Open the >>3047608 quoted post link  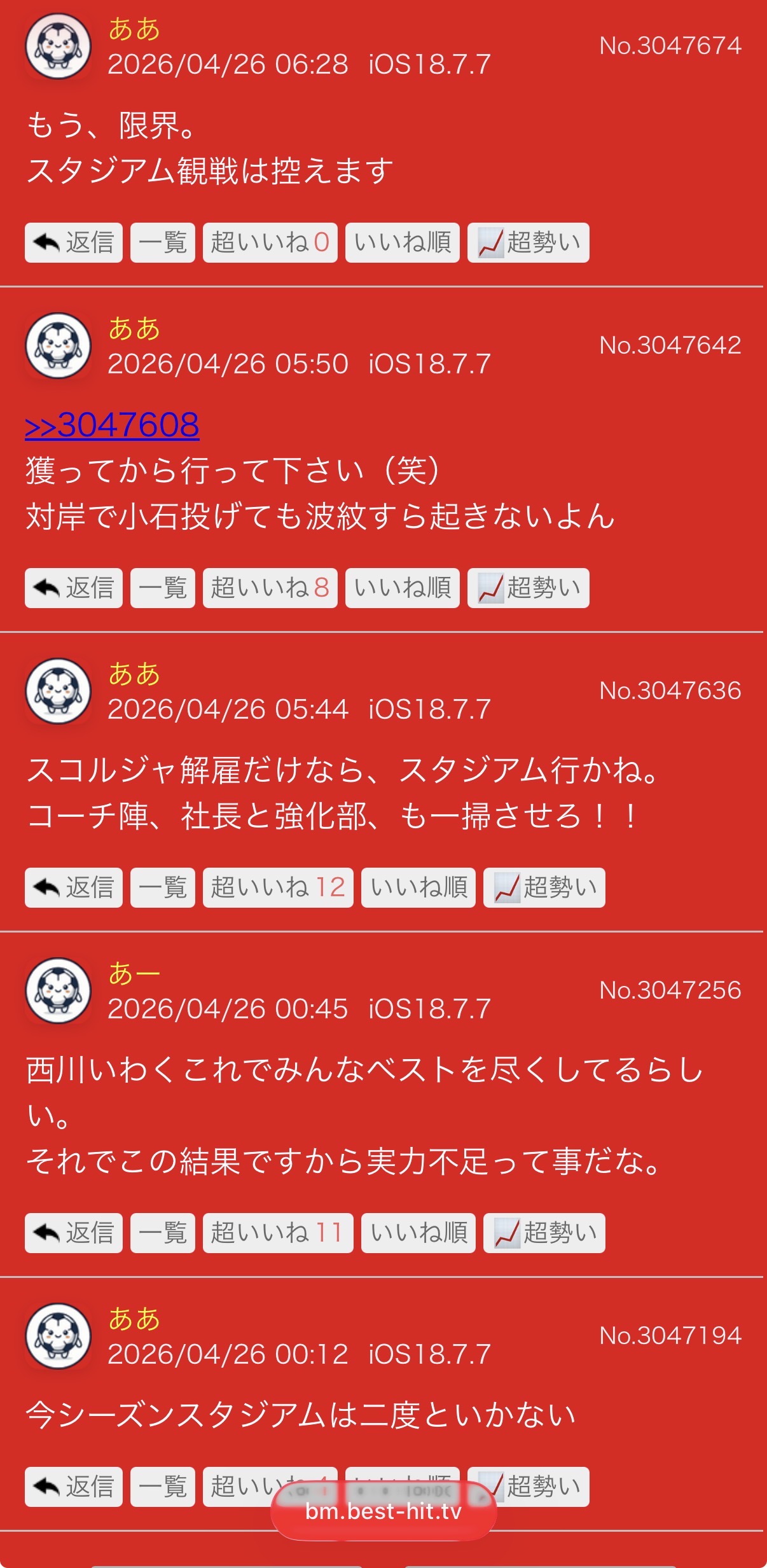point(112,425)
